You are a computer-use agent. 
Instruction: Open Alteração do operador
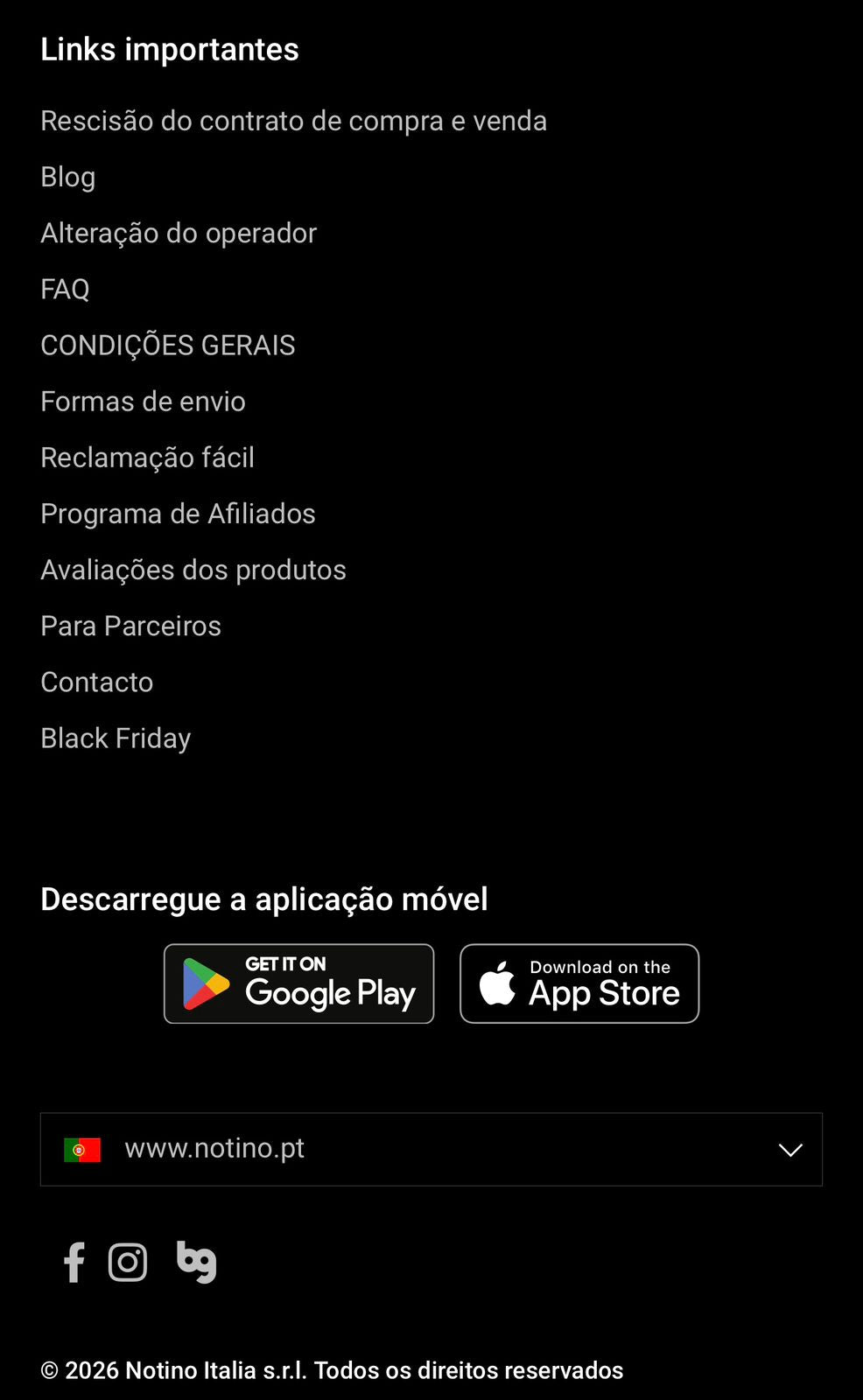tap(179, 233)
